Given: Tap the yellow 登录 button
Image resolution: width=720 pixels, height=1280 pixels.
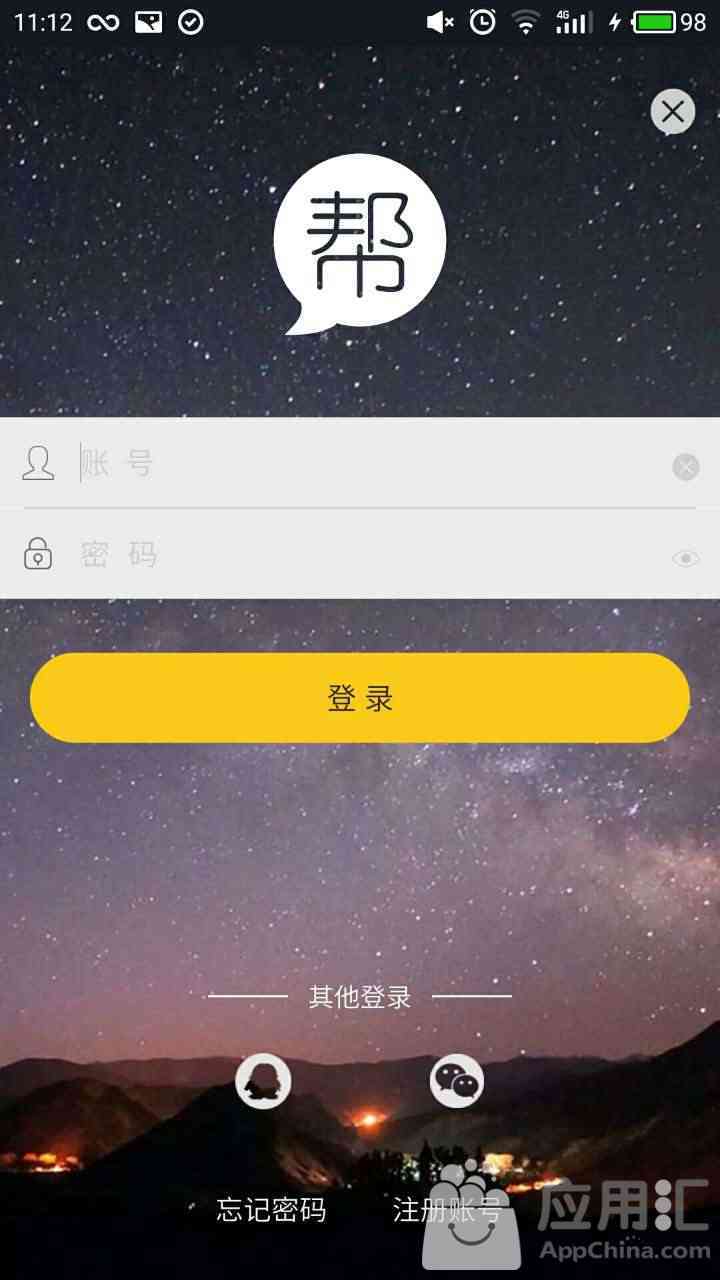Looking at the screenshot, I should tap(360, 698).
